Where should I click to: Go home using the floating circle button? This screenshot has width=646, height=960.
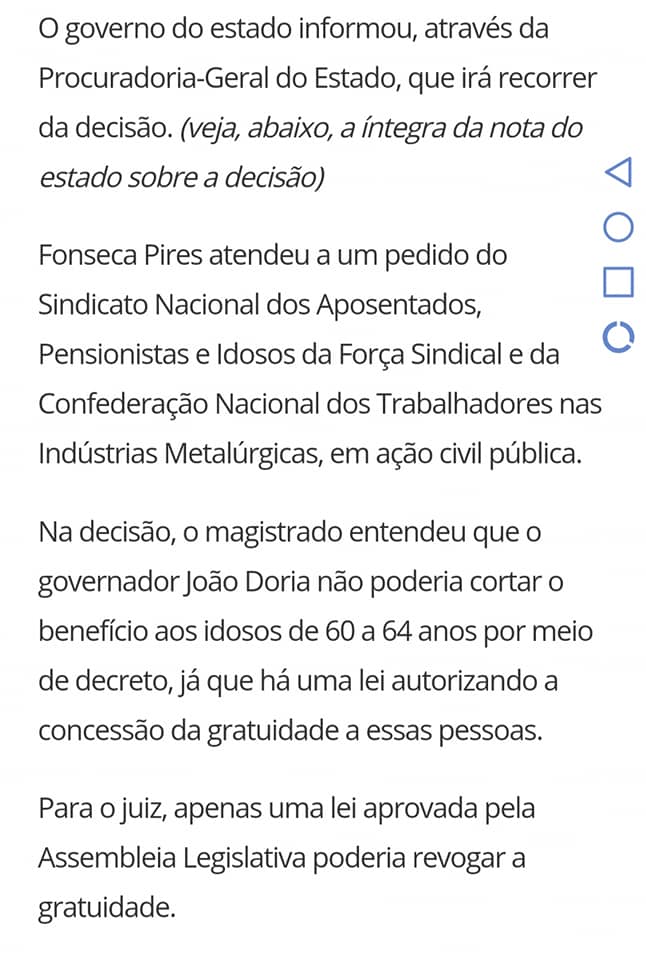click(618, 227)
